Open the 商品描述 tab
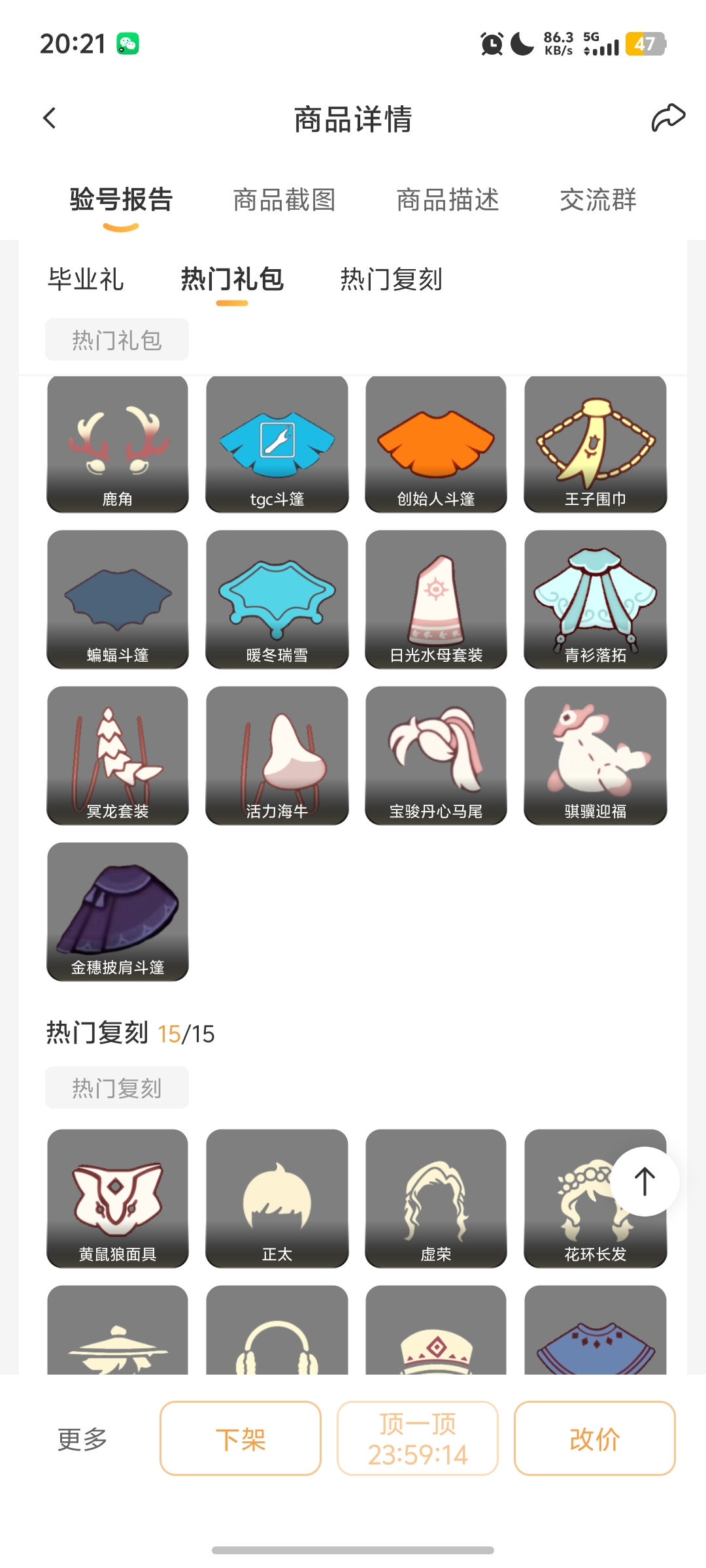The width and height of the screenshot is (706, 1568). click(x=448, y=200)
